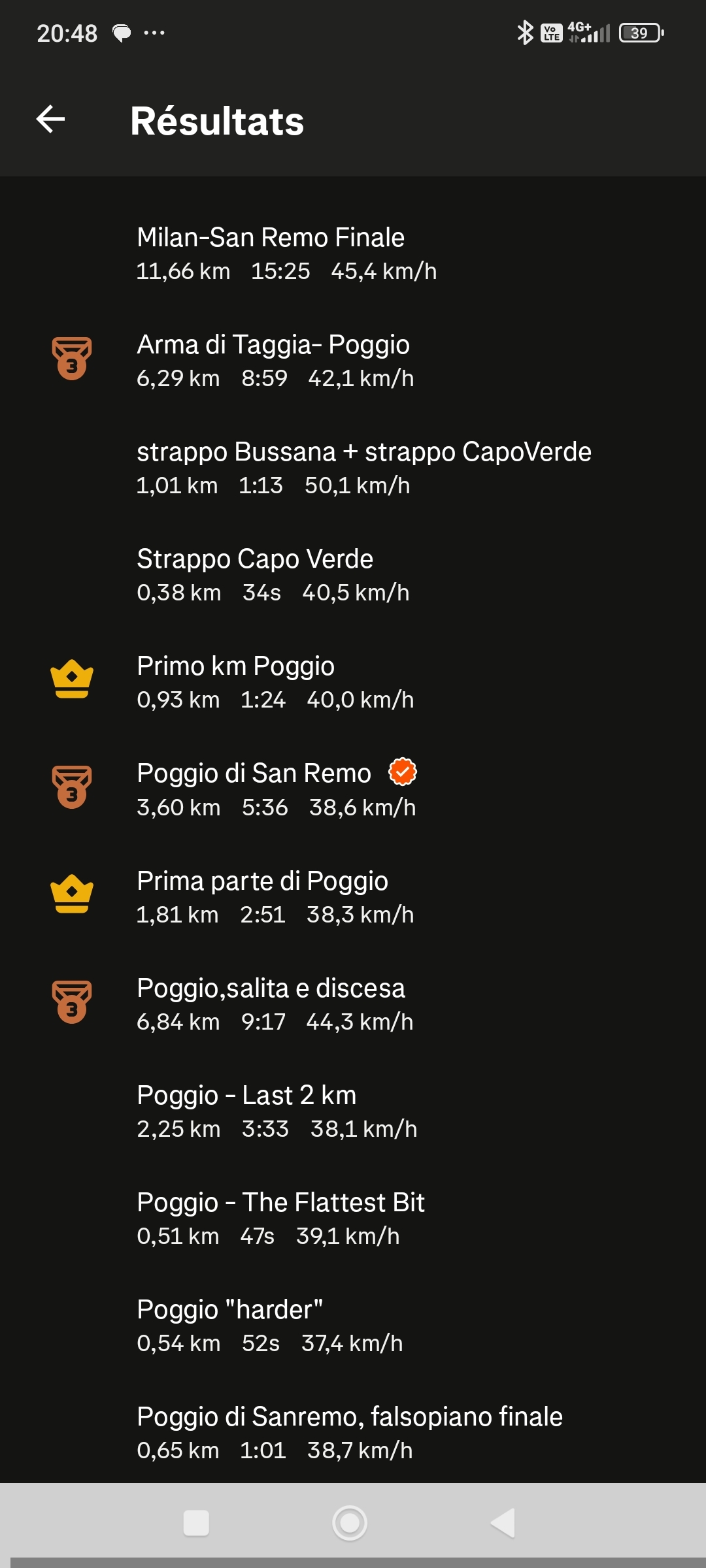Image resolution: width=706 pixels, height=1568 pixels.
Task: Open Arma di Taggia- Poggio segment
Action: (275, 361)
